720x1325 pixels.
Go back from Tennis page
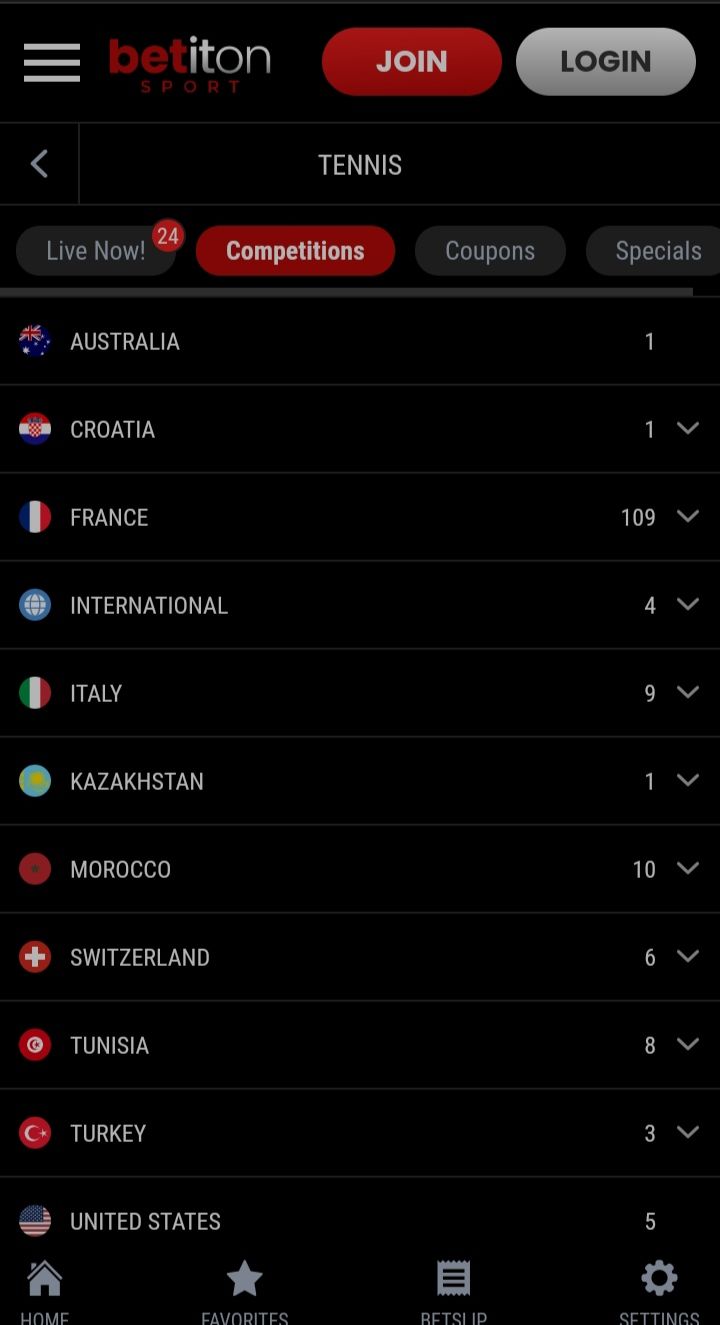coord(39,164)
